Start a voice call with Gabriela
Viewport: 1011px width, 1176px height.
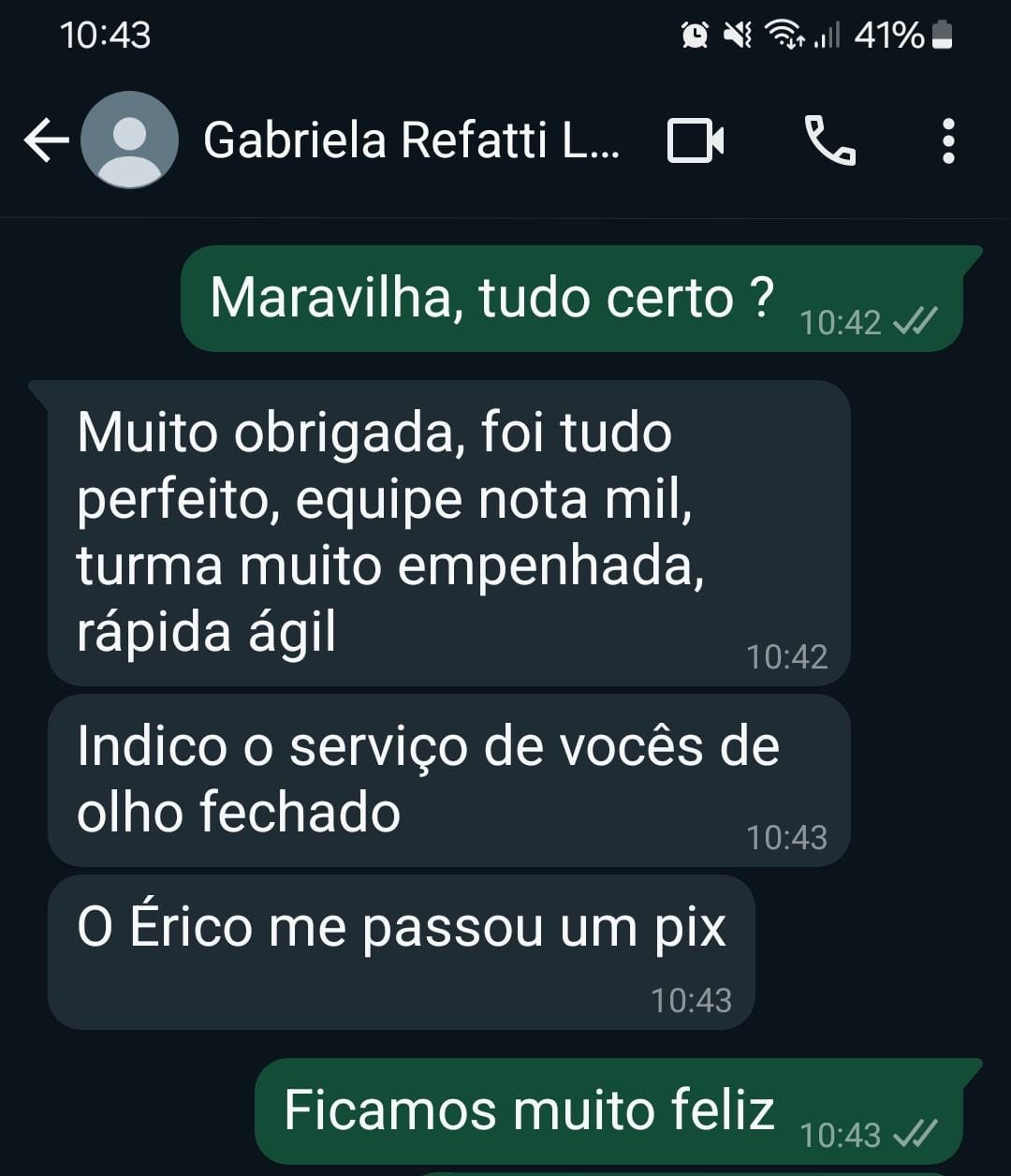point(829,141)
